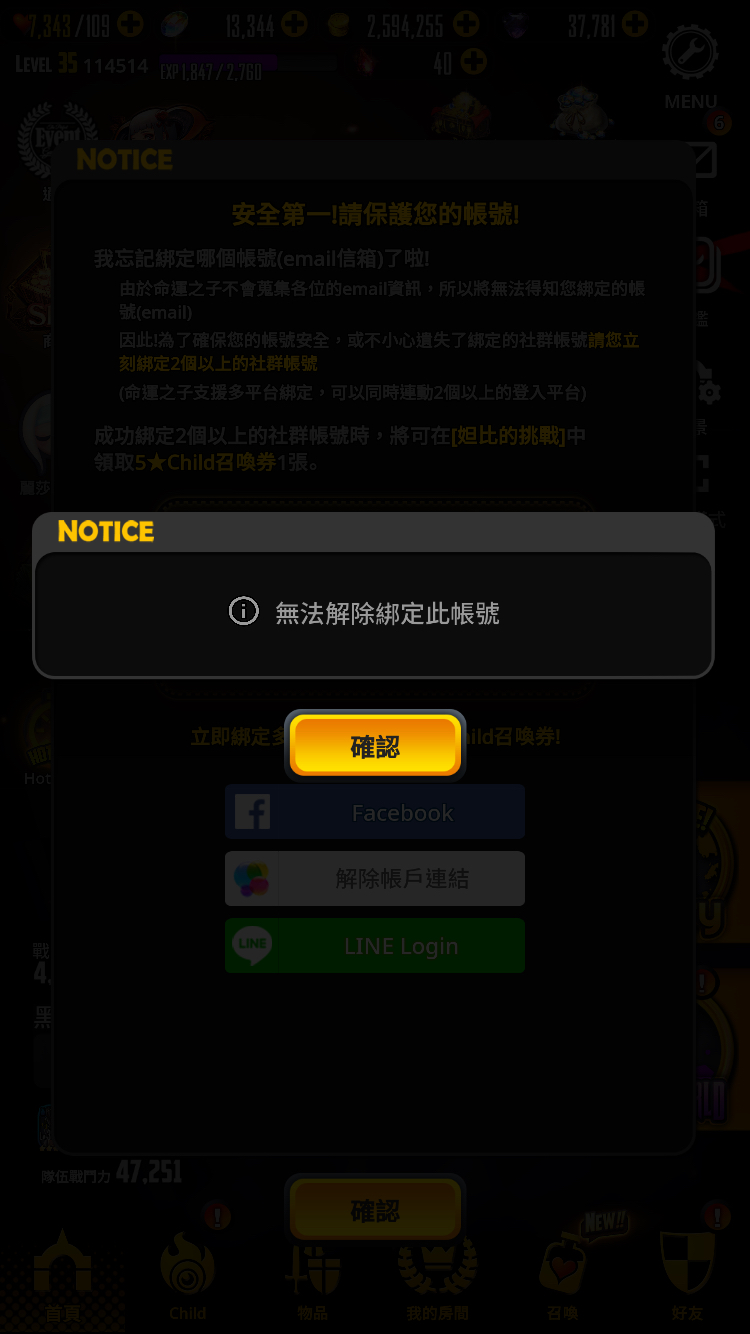Screen dimensions: 750x1334
Task: Enter 我的房間 via the crown laurel icon
Action: pos(438,1265)
